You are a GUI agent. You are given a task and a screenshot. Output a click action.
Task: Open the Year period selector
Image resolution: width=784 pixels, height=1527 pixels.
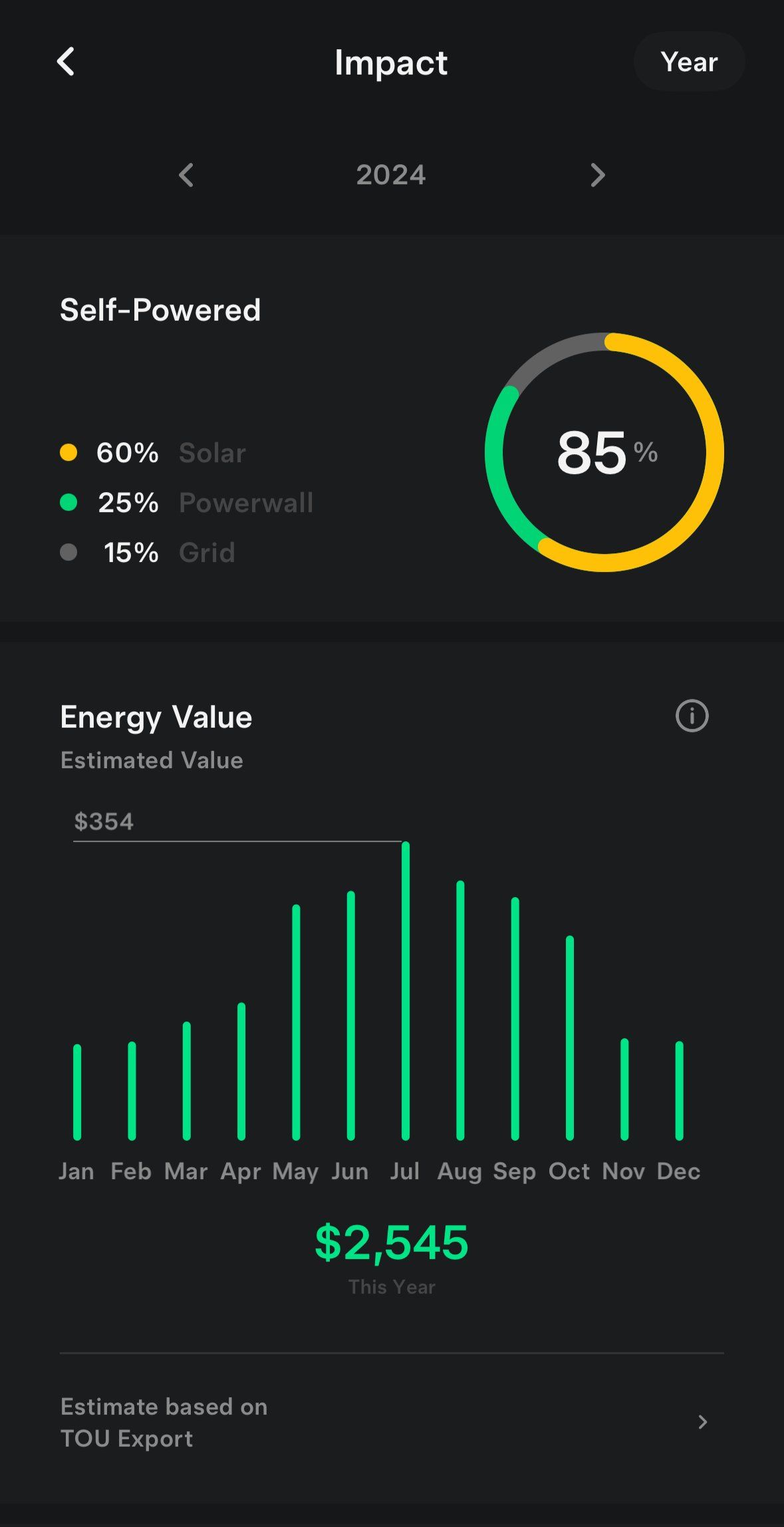coord(689,61)
